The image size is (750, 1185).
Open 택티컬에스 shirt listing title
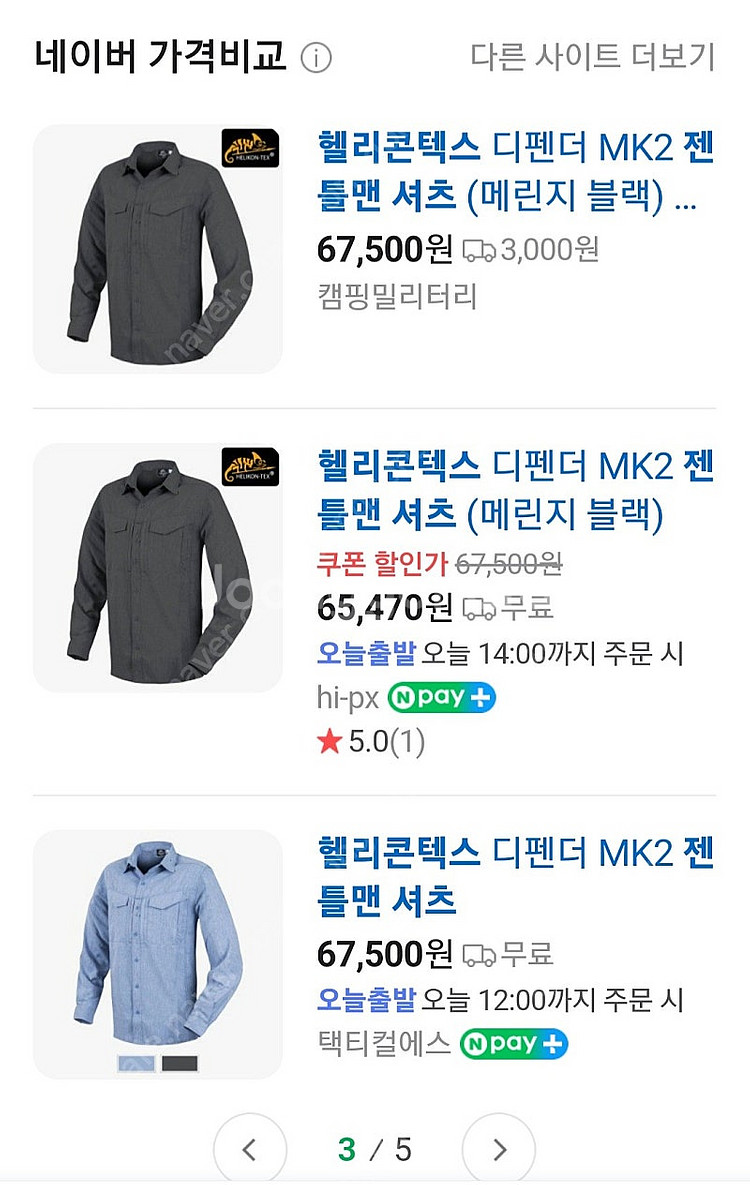pos(514,877)
